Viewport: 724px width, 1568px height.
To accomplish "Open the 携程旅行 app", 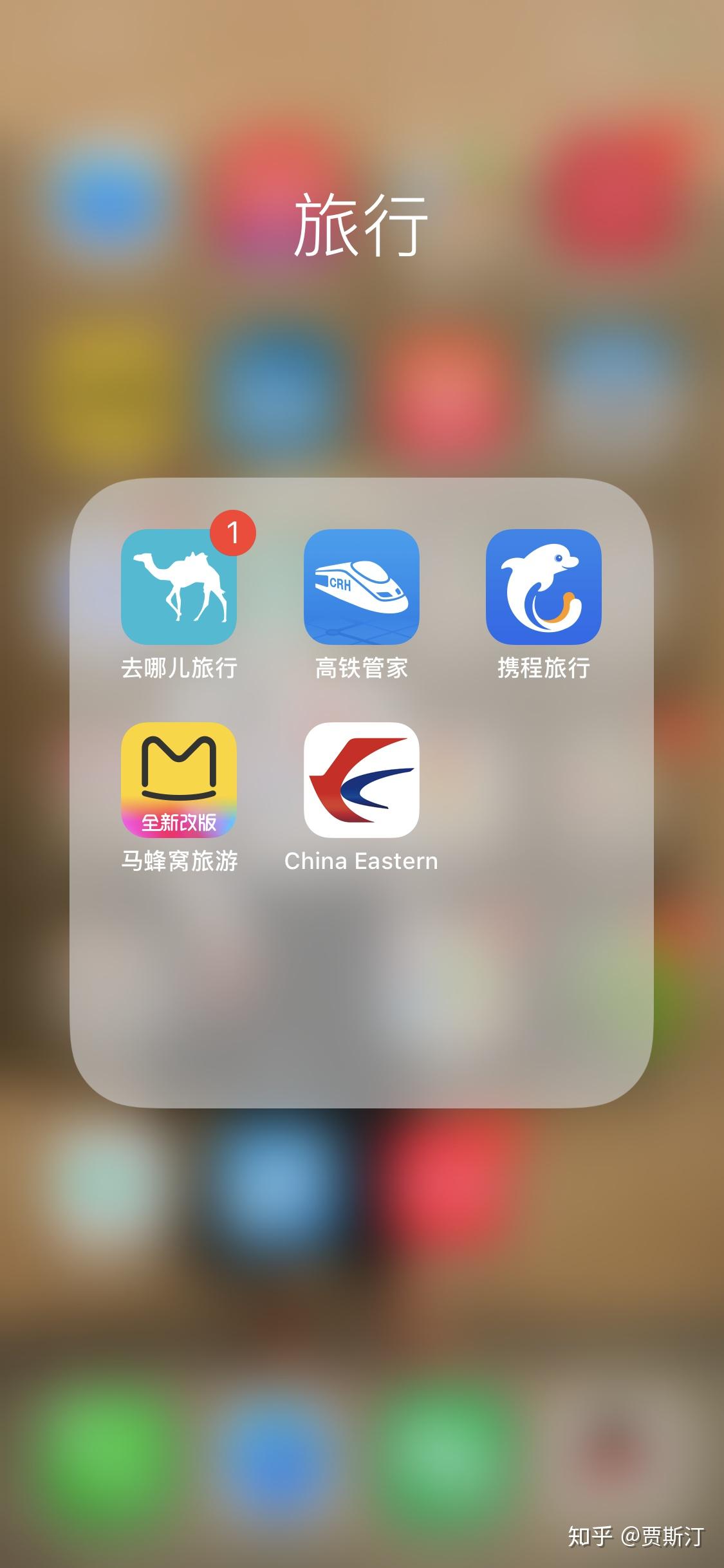I will [x=543, y=587].
